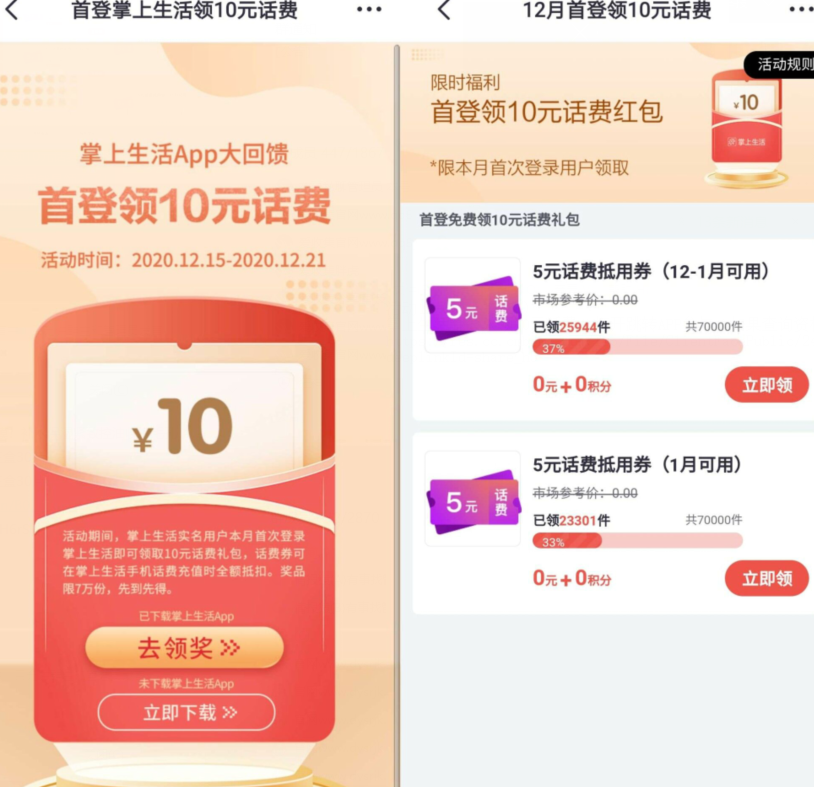This screenshot has width=814, height=787.
Task: Go back from the 首登掌上生活领10元话费 page
Action: pos(13,11)
